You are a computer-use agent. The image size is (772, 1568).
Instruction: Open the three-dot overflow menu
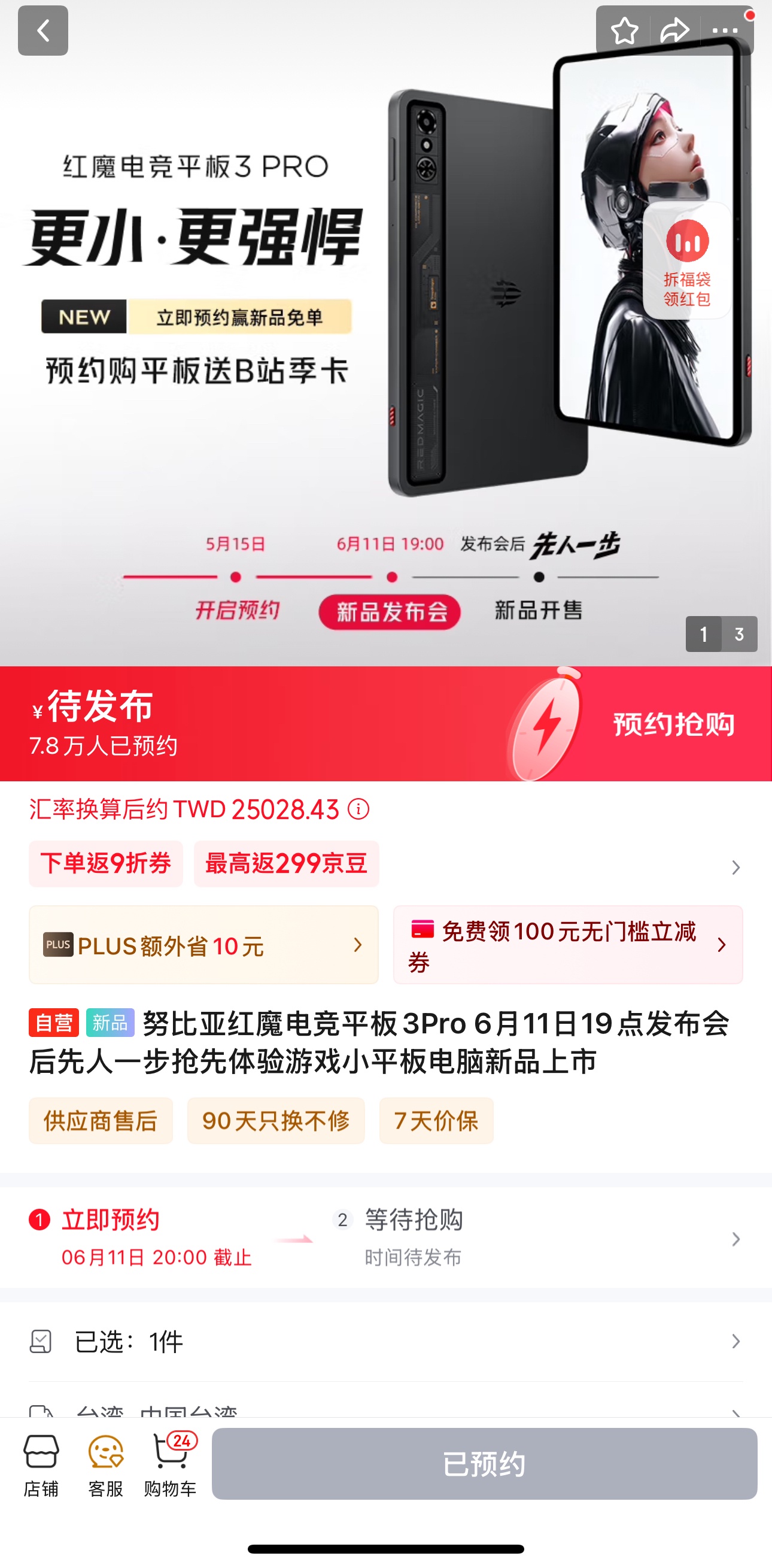coord(725,31)
